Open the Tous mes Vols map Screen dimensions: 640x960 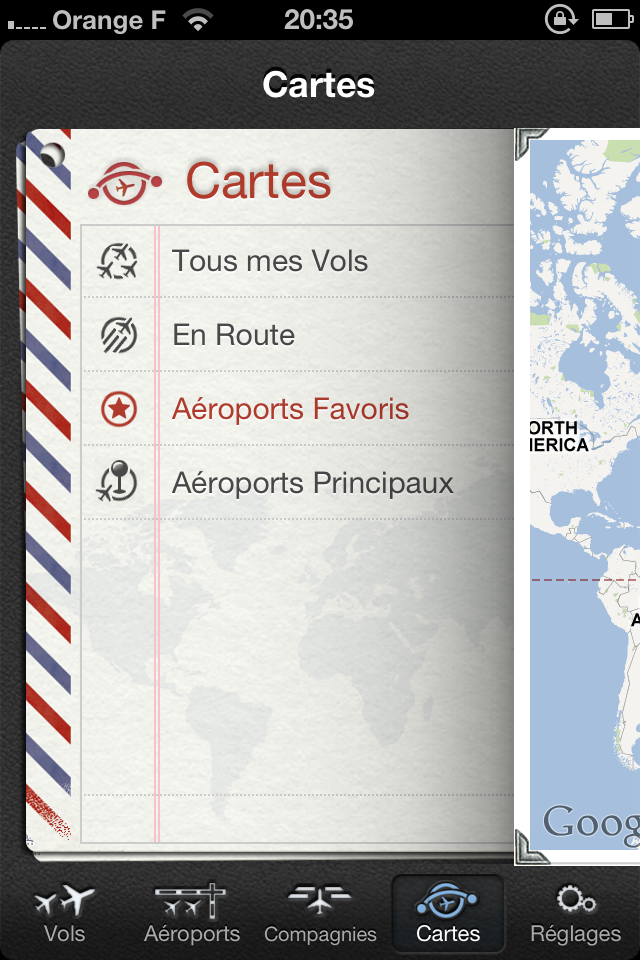pos(270,262)
